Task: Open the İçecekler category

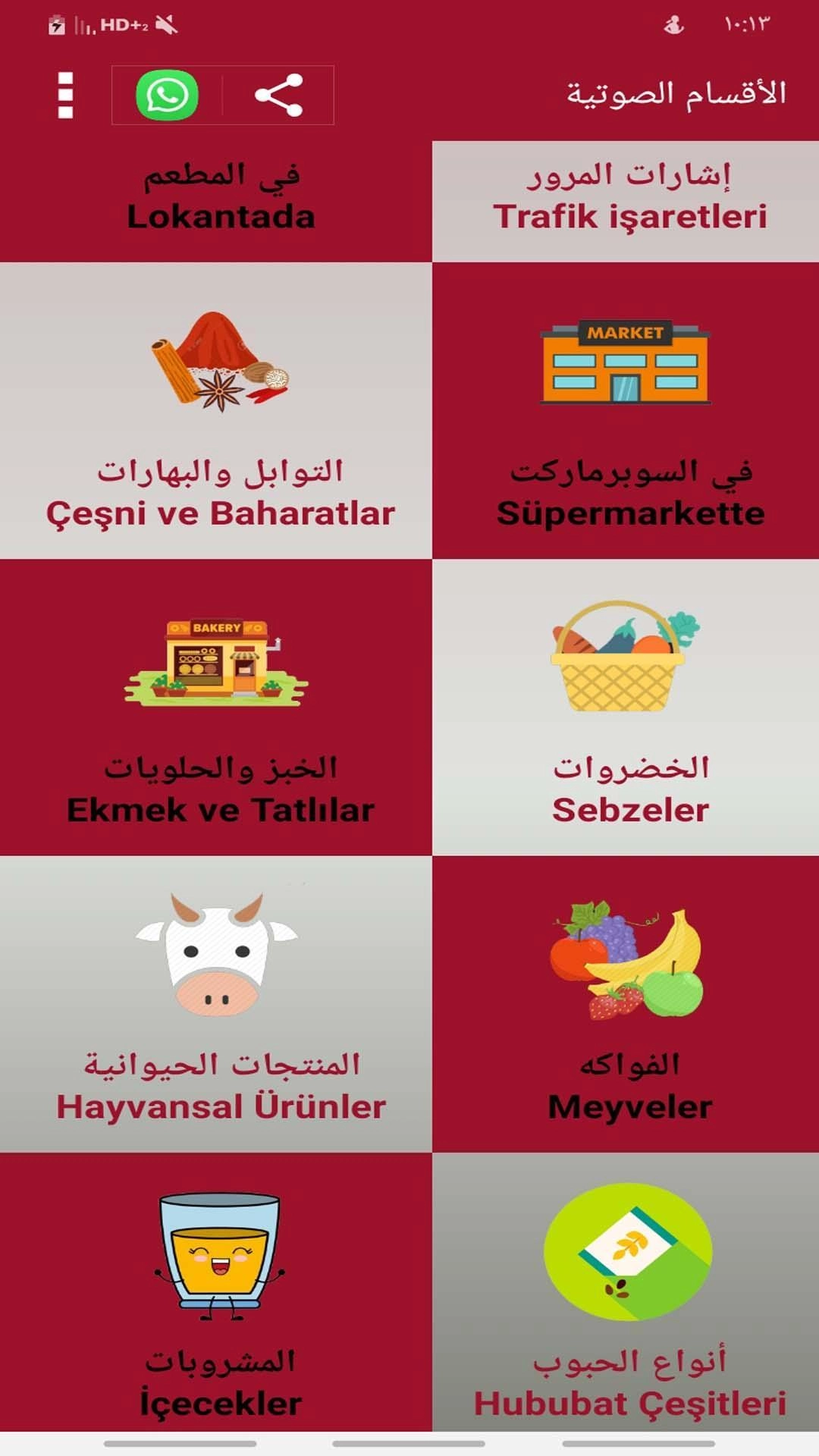Action: (x=216, y=1293)
